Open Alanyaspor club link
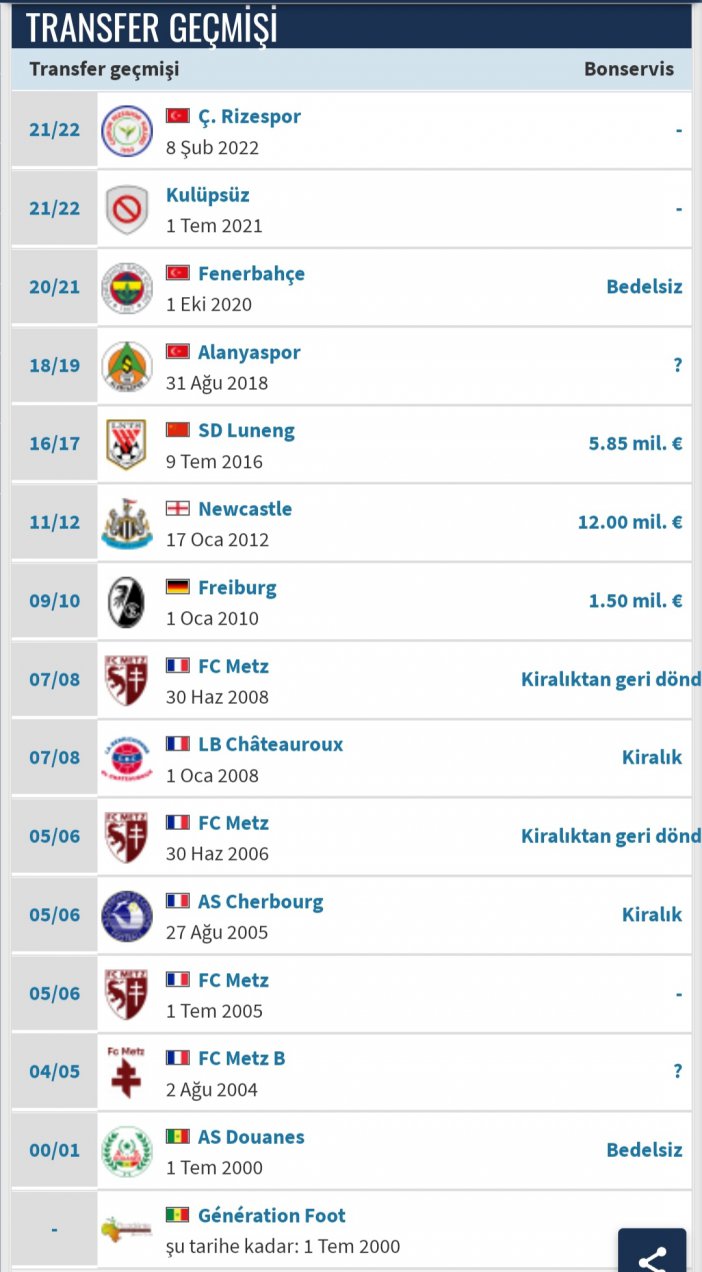Image resolution: width=702 pixels, height=1272 pixels. click(249, 353)
